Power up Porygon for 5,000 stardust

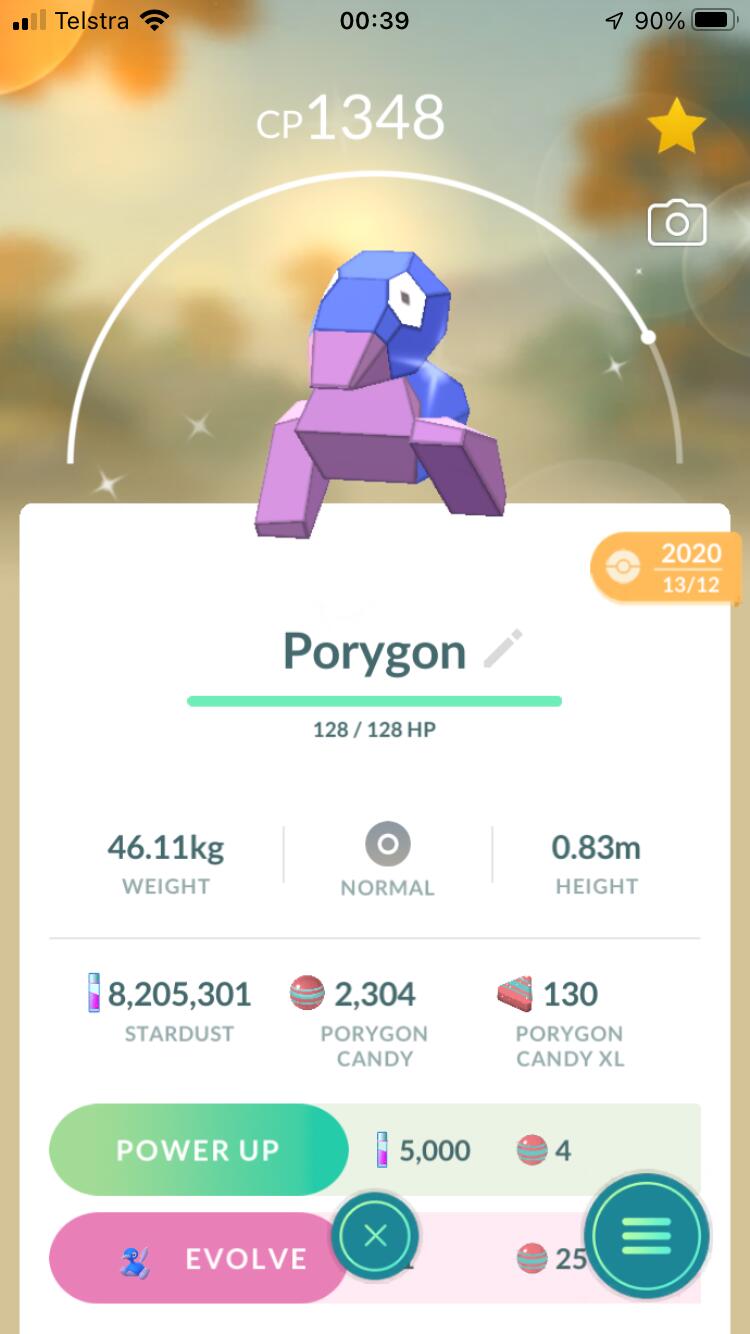coord(198,1150)
